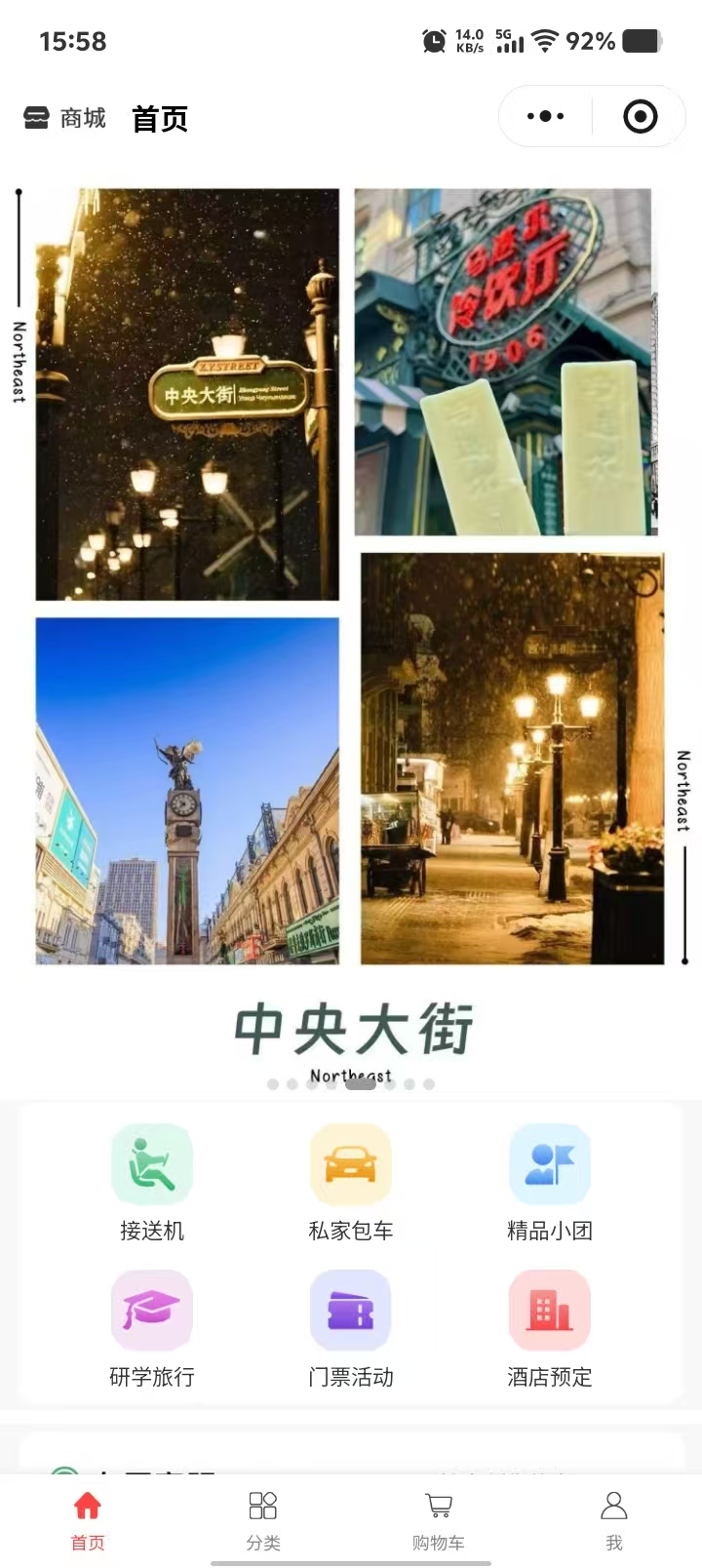Screen dimensions: 702x1568
Task: Choose 精品小团 small group tours
Action: tap(550, 1182)
